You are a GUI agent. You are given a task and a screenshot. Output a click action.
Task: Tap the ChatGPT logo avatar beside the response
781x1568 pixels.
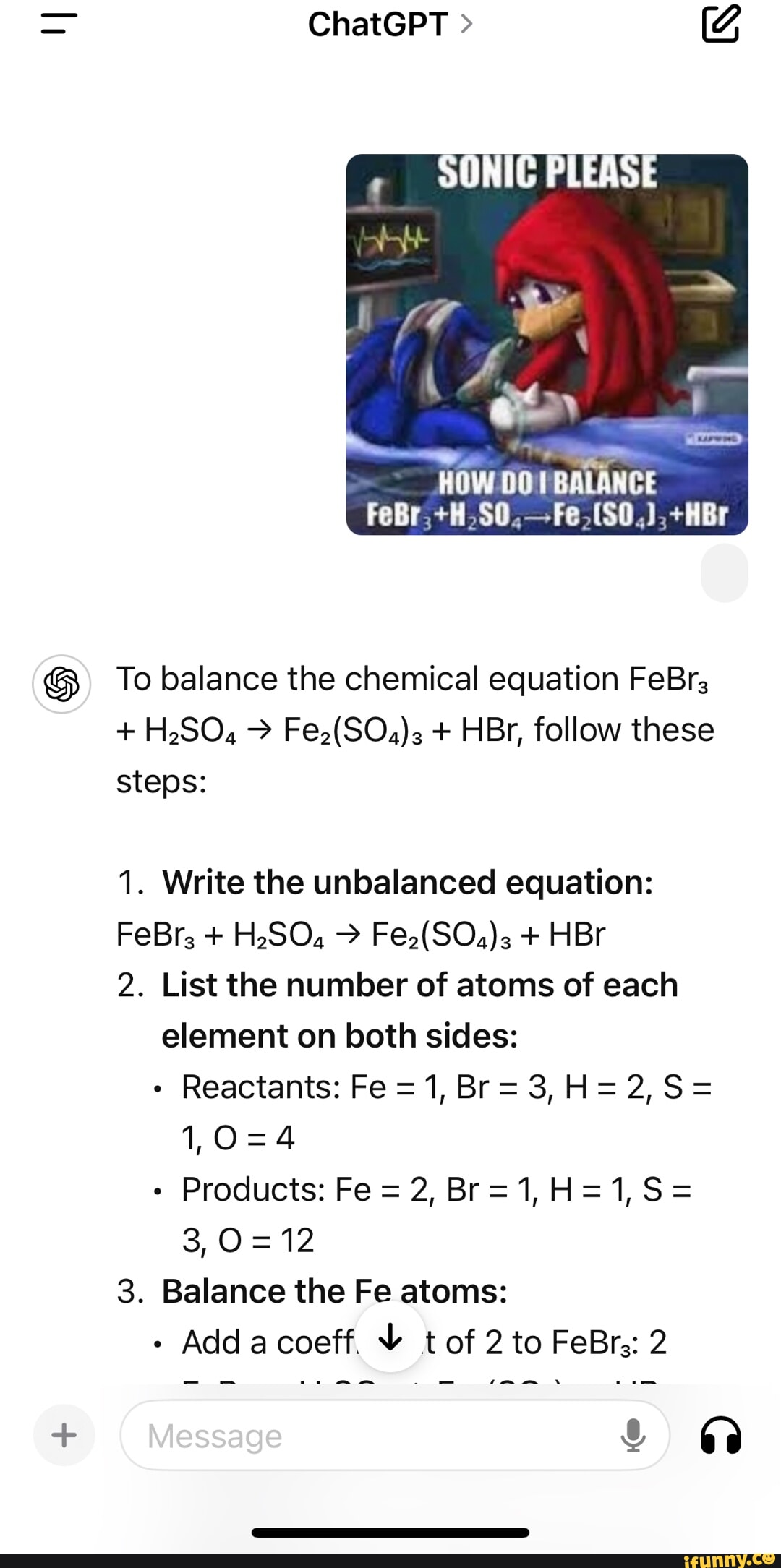[61, 683]
